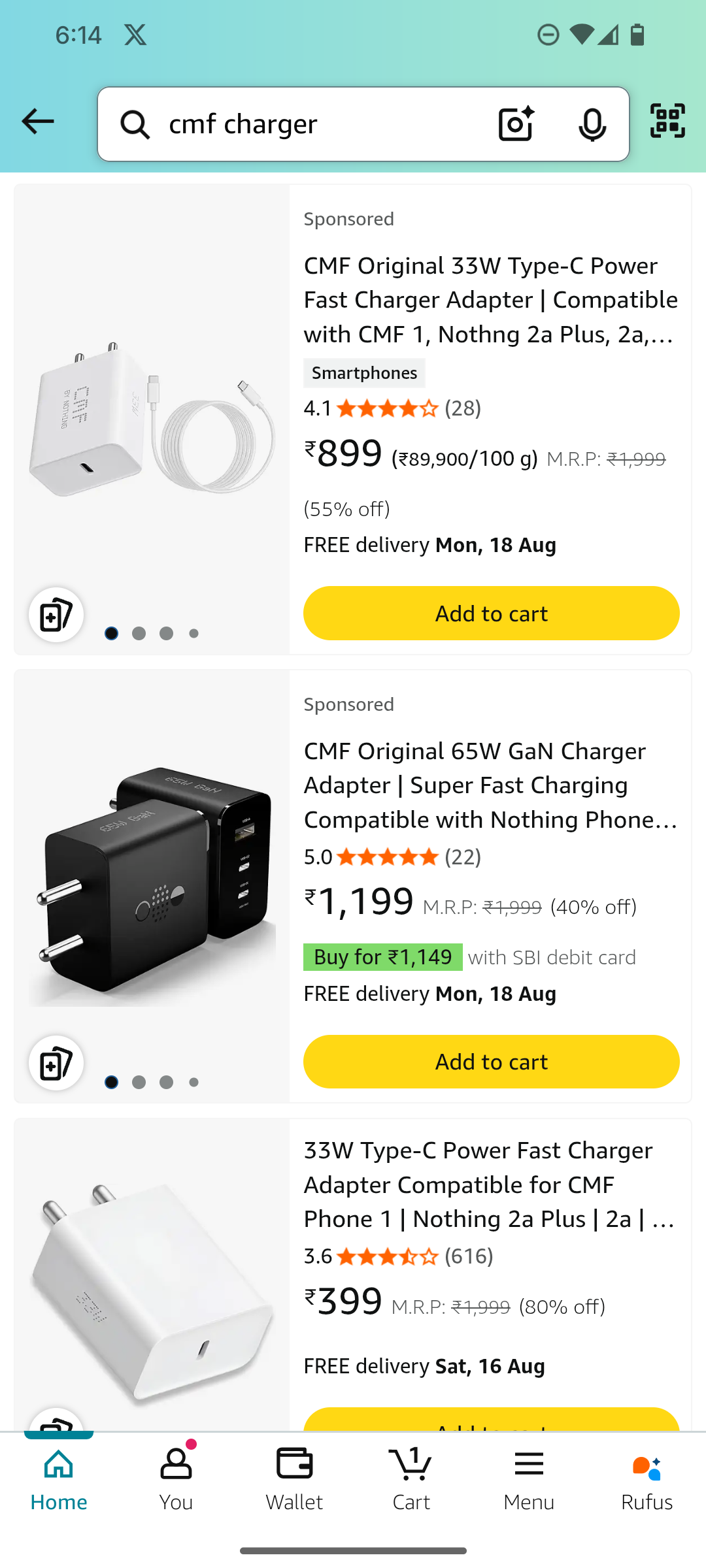
Task: Tap the microphone for voice search
Action: 592,123
